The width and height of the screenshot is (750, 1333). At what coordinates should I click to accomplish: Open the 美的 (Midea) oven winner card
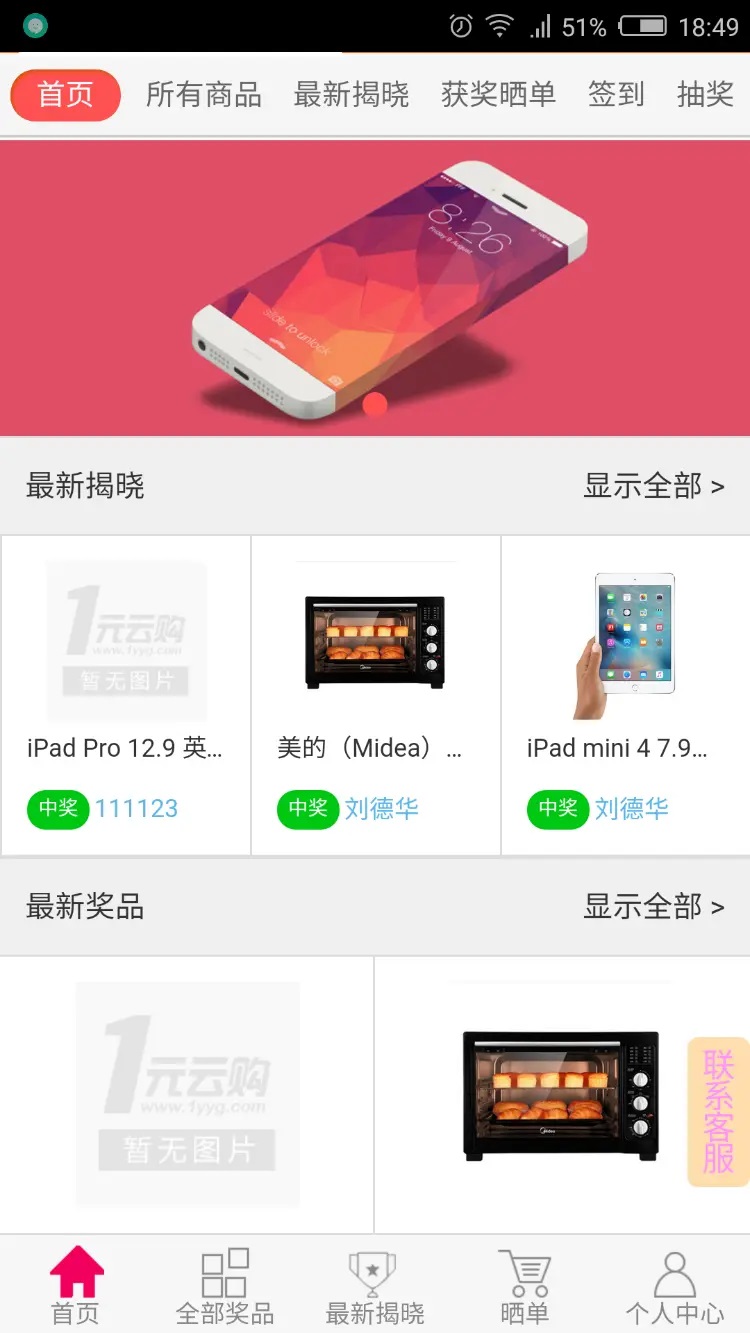(375, 694)
